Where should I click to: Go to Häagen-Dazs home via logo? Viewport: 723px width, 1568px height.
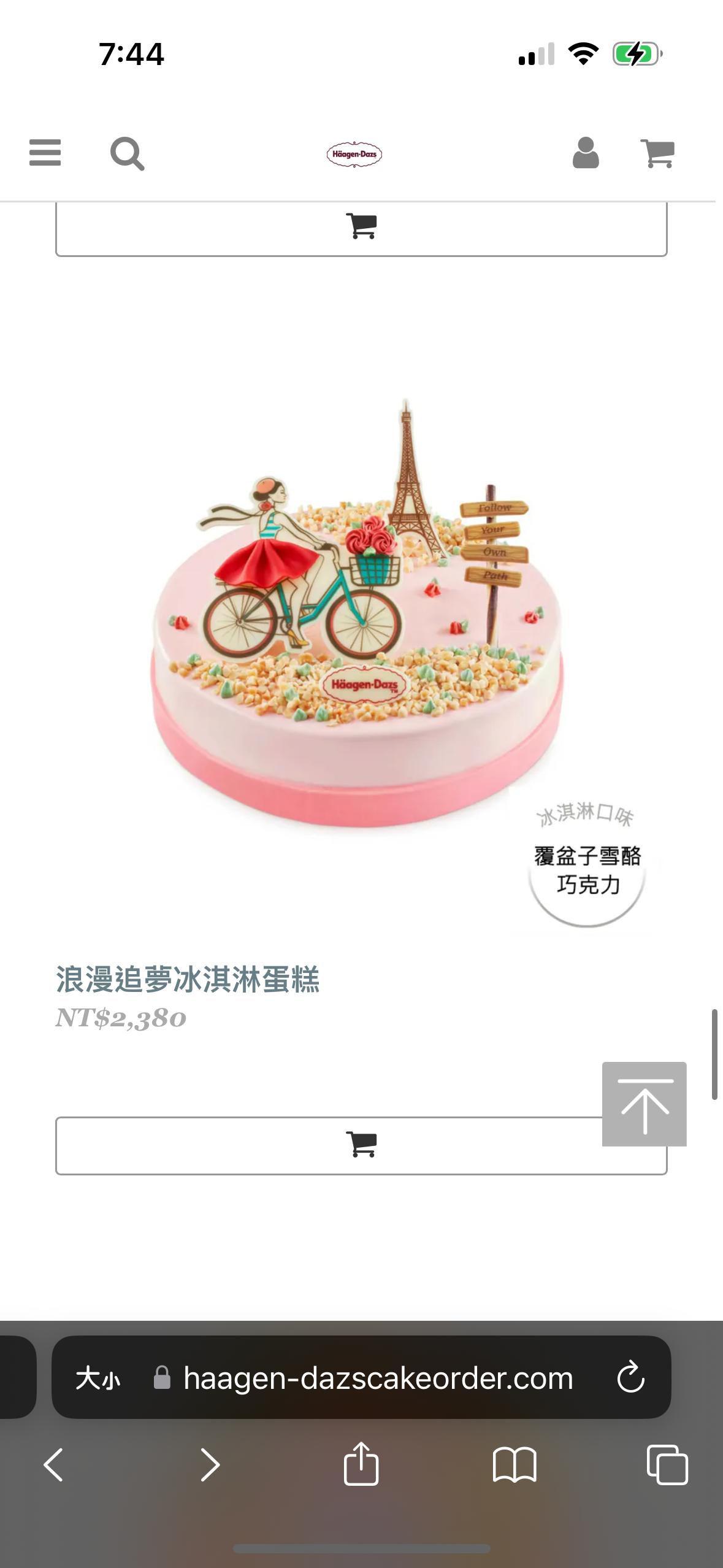click(x=354, y=154)
